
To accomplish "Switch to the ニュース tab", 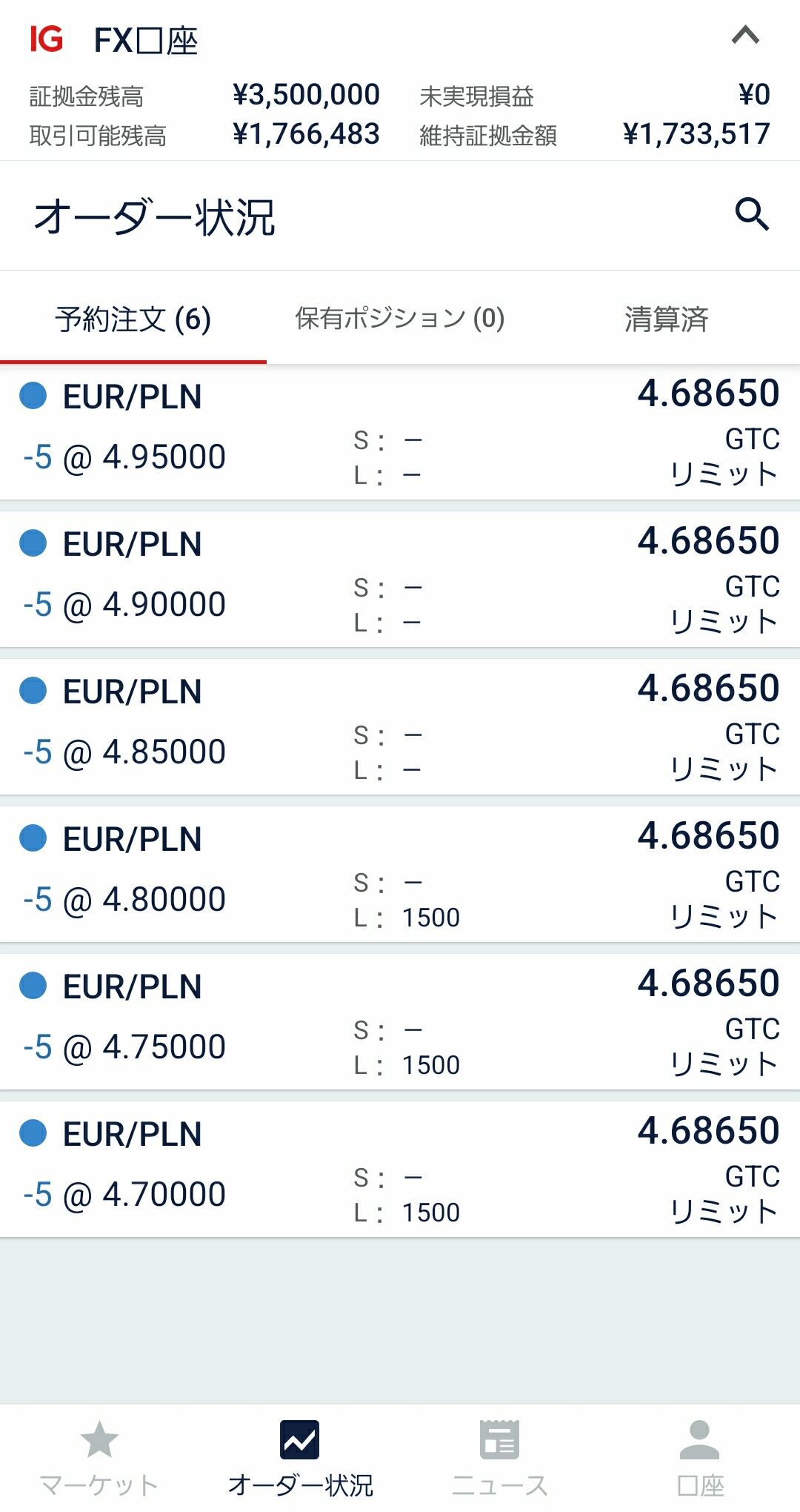I will point(500,1457).
